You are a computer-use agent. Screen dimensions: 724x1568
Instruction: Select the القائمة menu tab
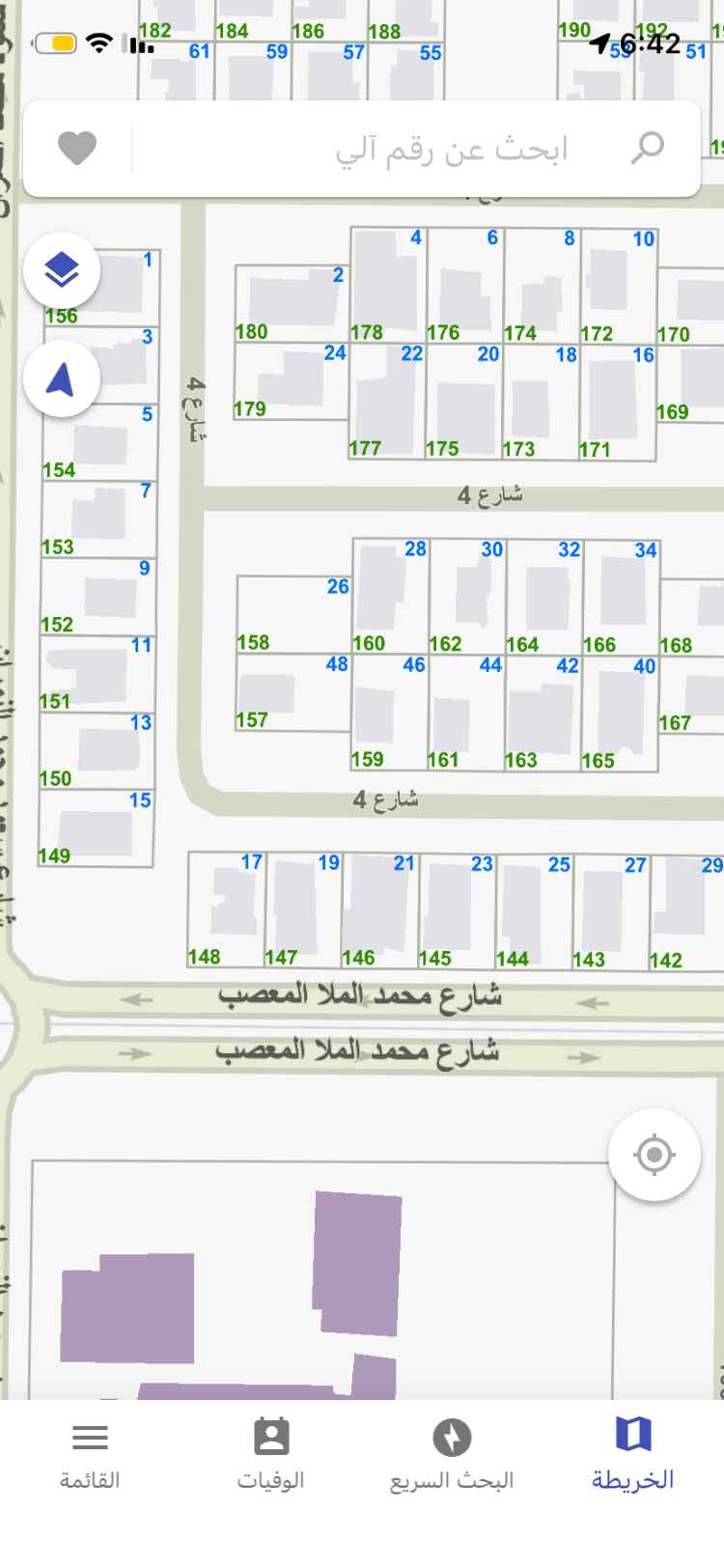click(x=90, y=1453)
